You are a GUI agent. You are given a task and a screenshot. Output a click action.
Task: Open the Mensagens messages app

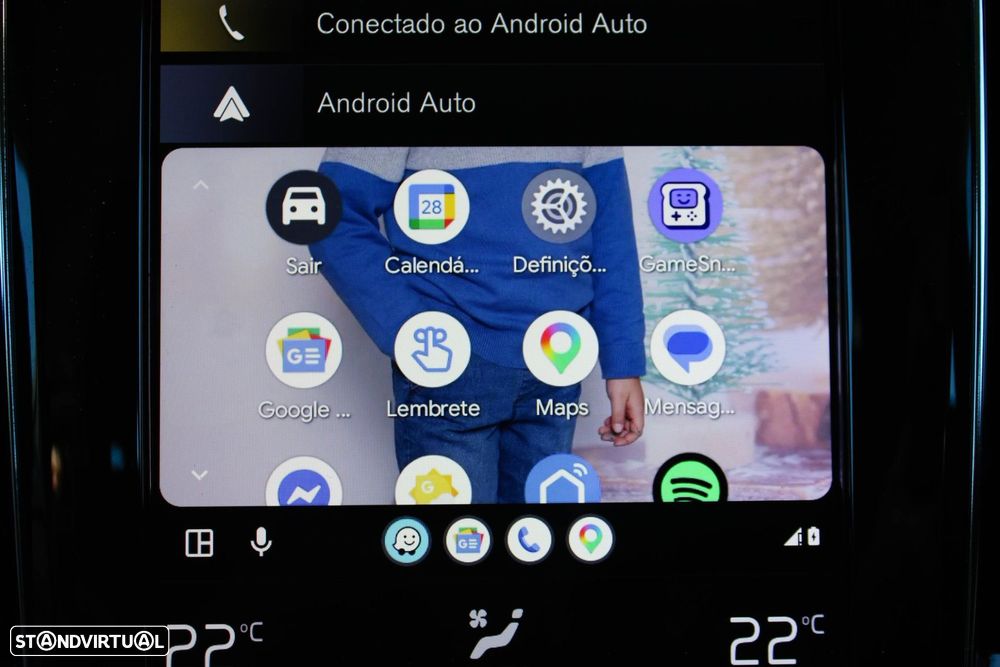[x=688, y=349]
